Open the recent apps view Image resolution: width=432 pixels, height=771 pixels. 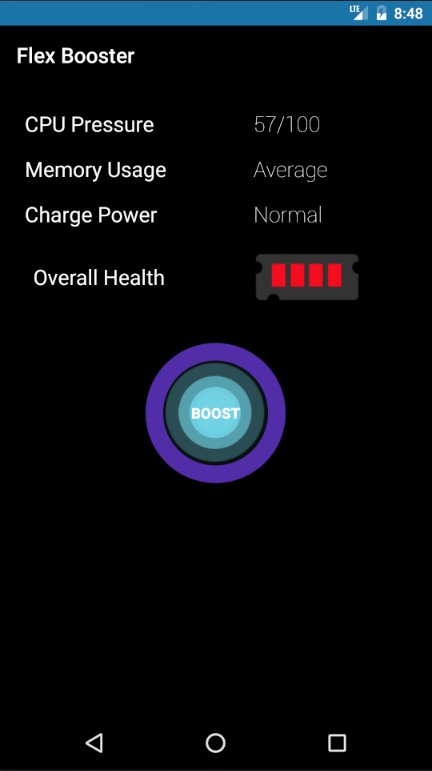tap(337, 742)
